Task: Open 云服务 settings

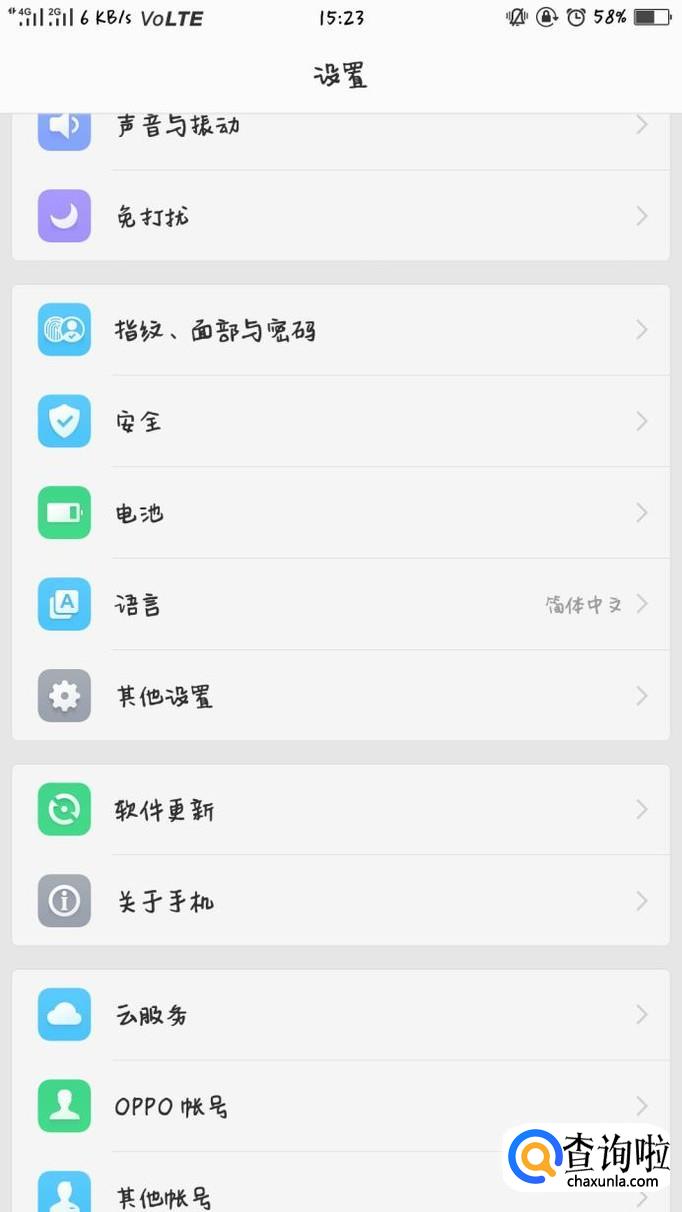Action: point(340,1015)
